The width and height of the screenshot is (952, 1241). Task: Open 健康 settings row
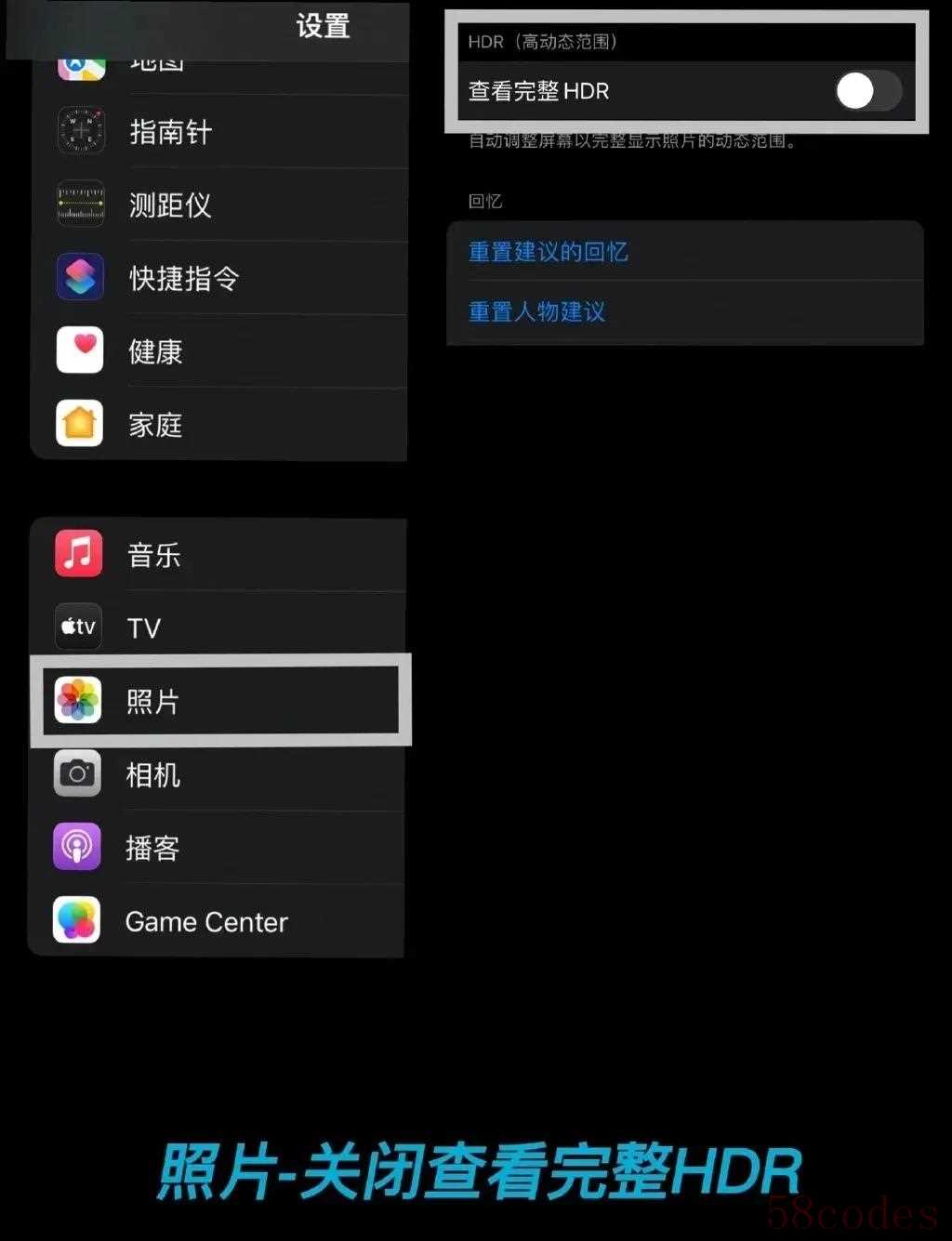pyautogui.click(x=223, y=351)
